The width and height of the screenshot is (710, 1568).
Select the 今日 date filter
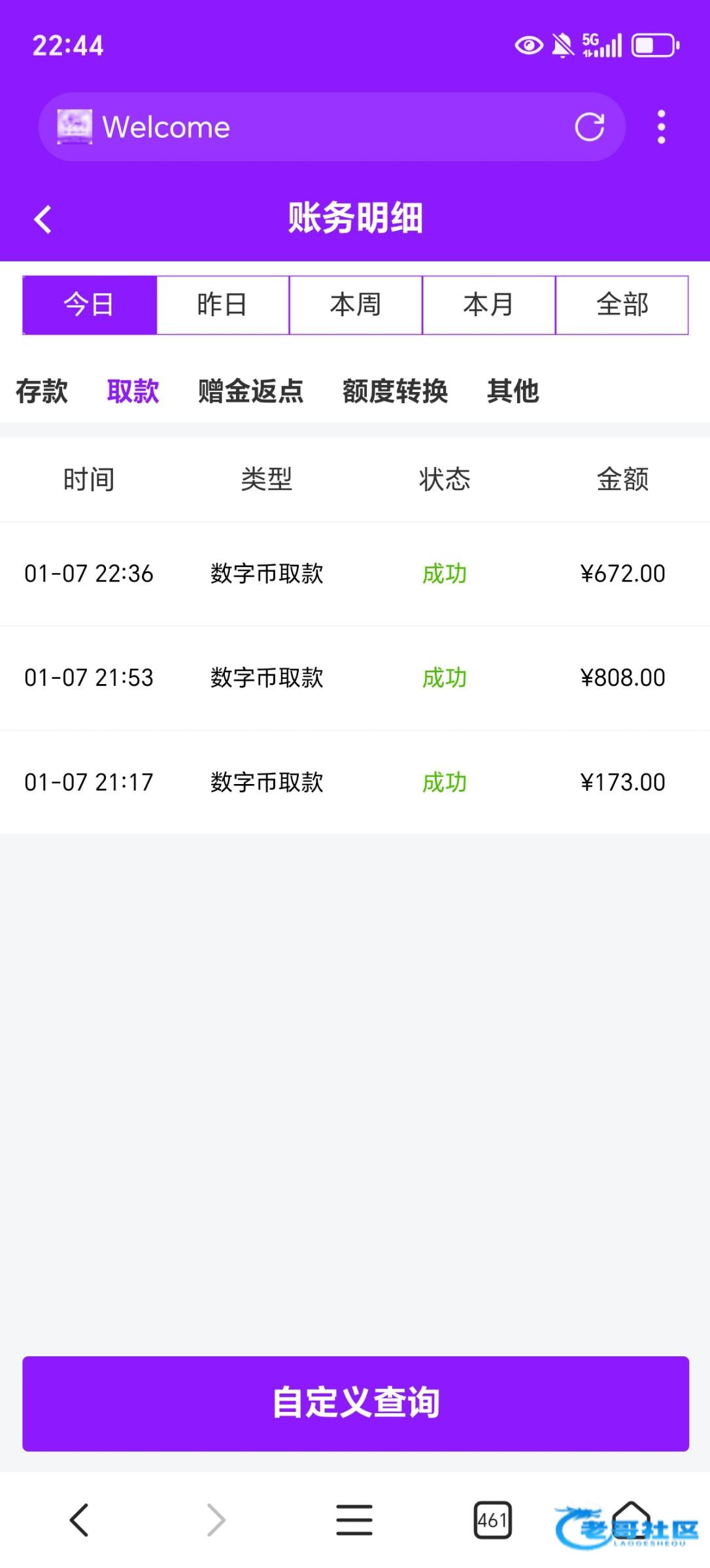90,305
